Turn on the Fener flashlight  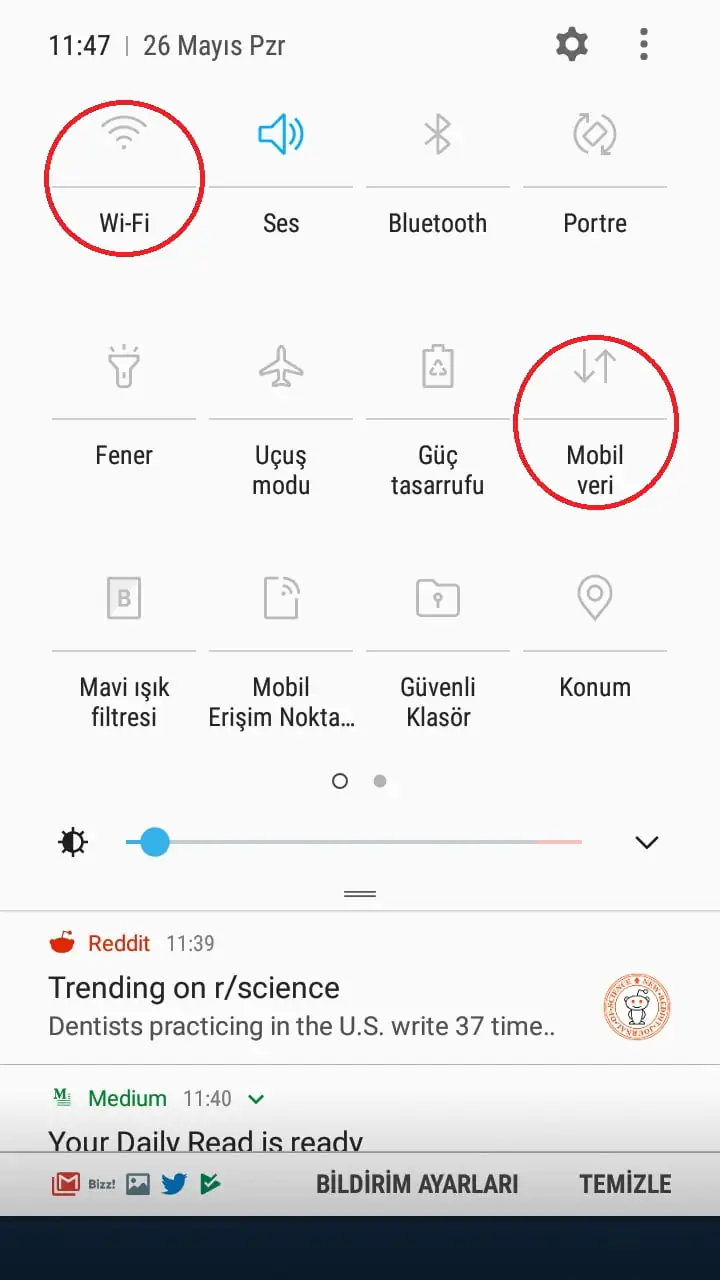pos(124,367)
